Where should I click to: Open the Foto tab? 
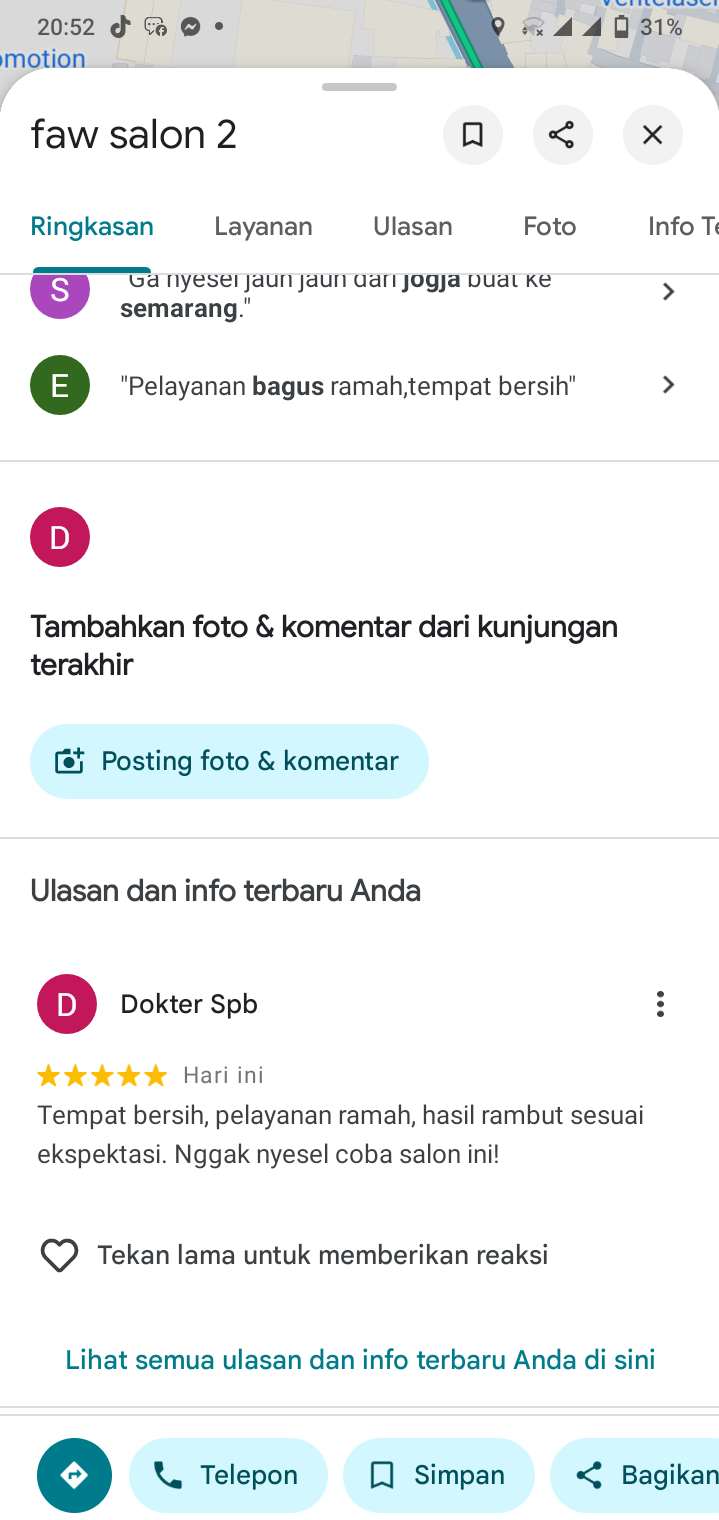click(549, 227)
